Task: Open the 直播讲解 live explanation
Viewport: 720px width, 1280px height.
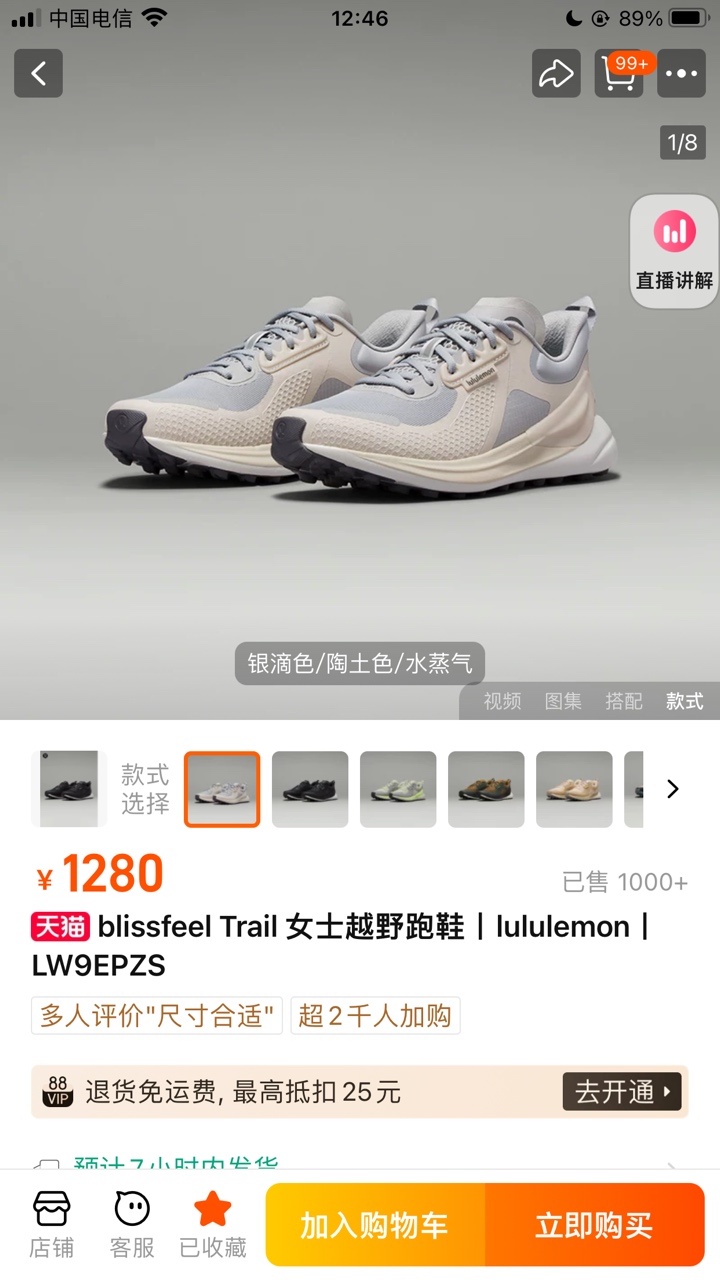Action: click(x=674, y=250)
